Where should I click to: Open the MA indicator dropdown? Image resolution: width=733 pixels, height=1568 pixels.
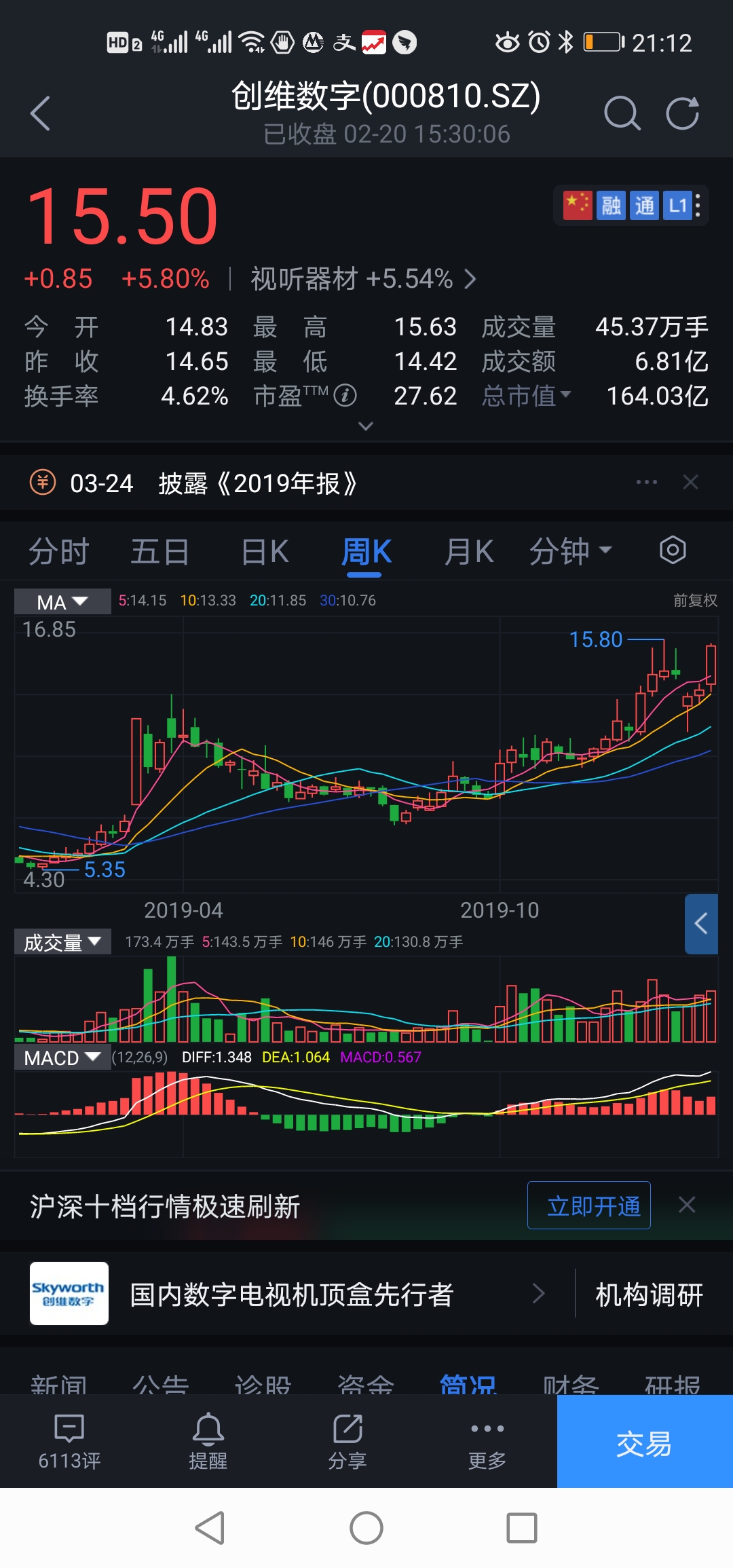pos(62,601)
